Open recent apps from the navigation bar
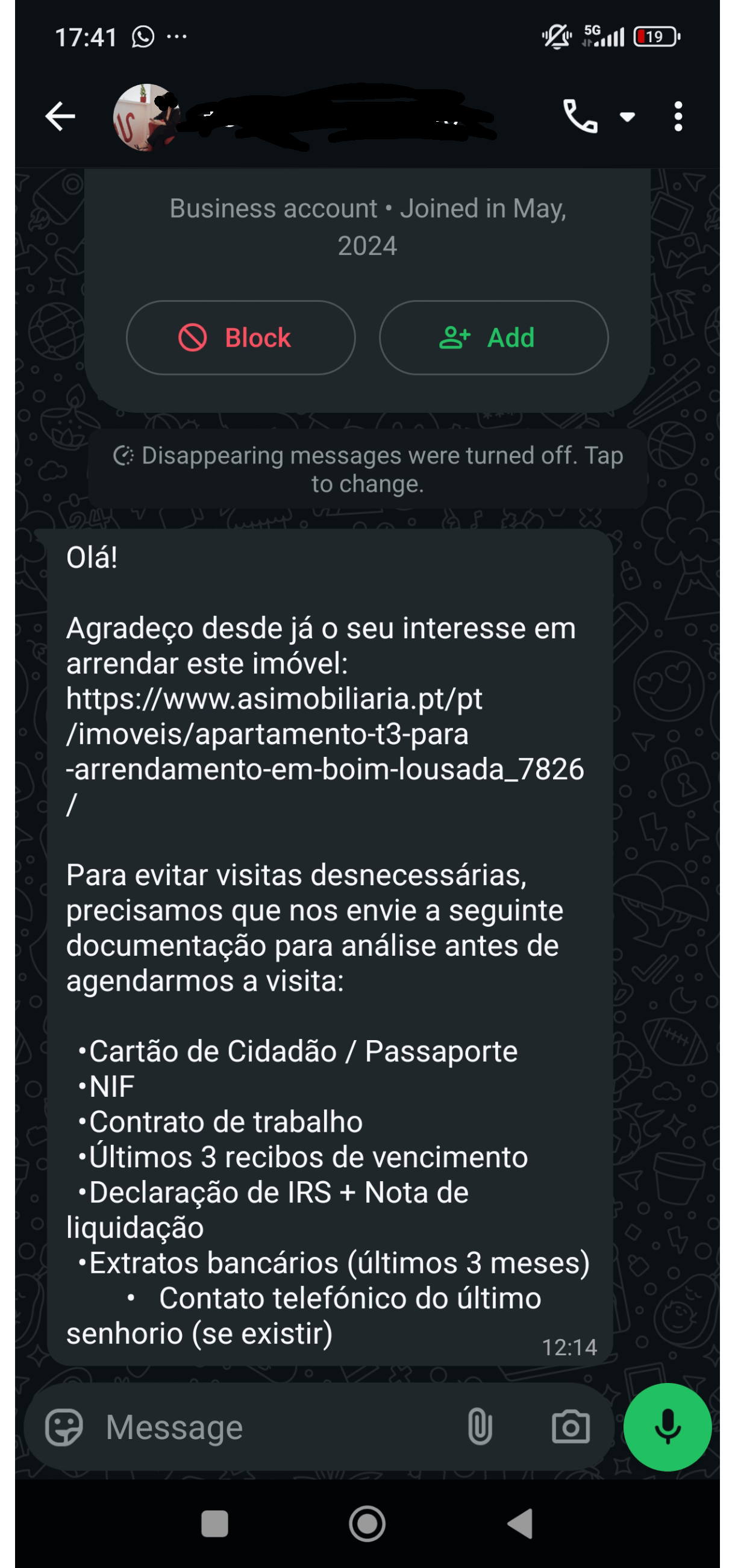The width and height of the screenshot is (735, 1568). tap(214, 1524)
